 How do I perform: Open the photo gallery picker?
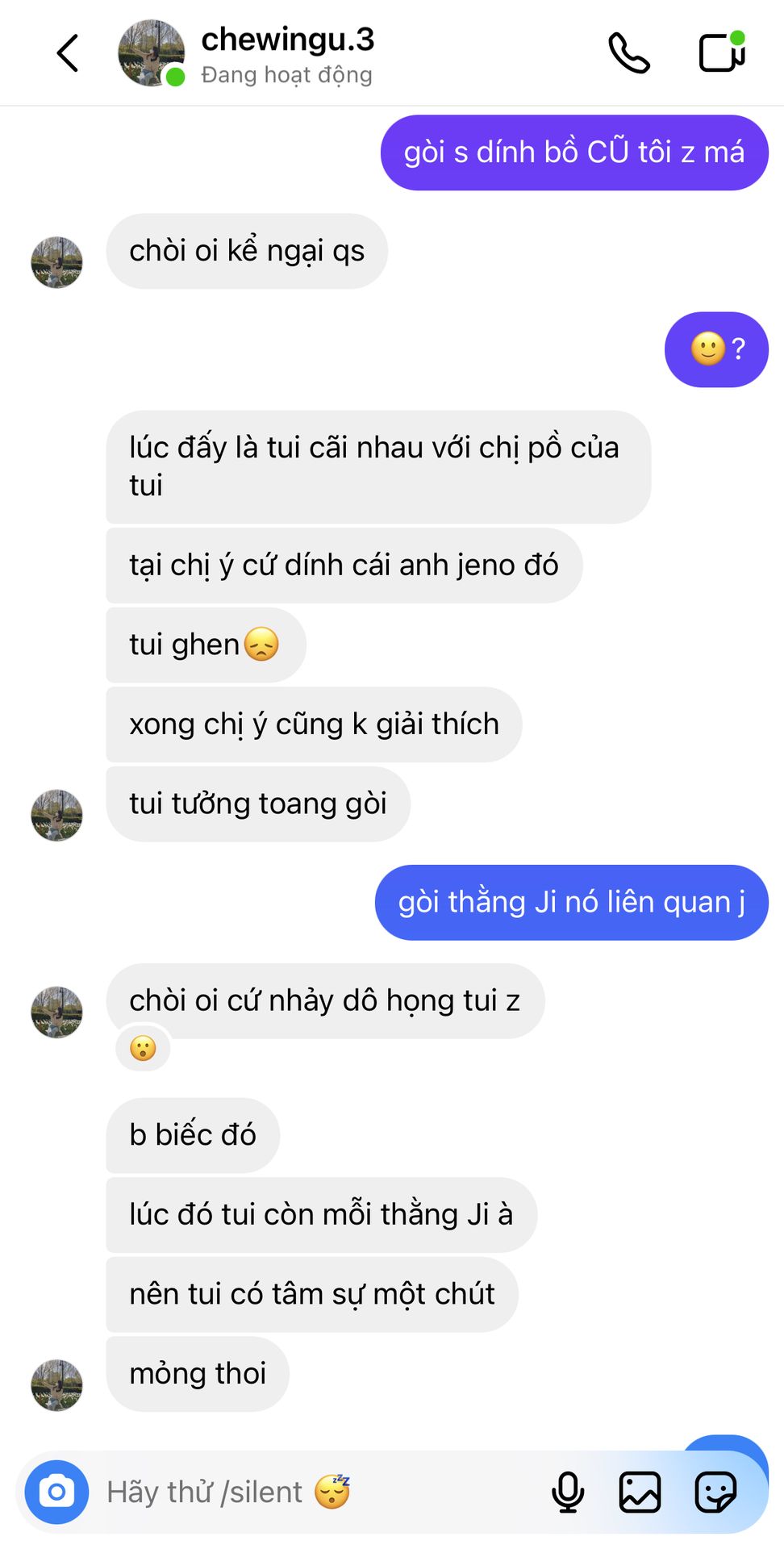coord(640,1492)
